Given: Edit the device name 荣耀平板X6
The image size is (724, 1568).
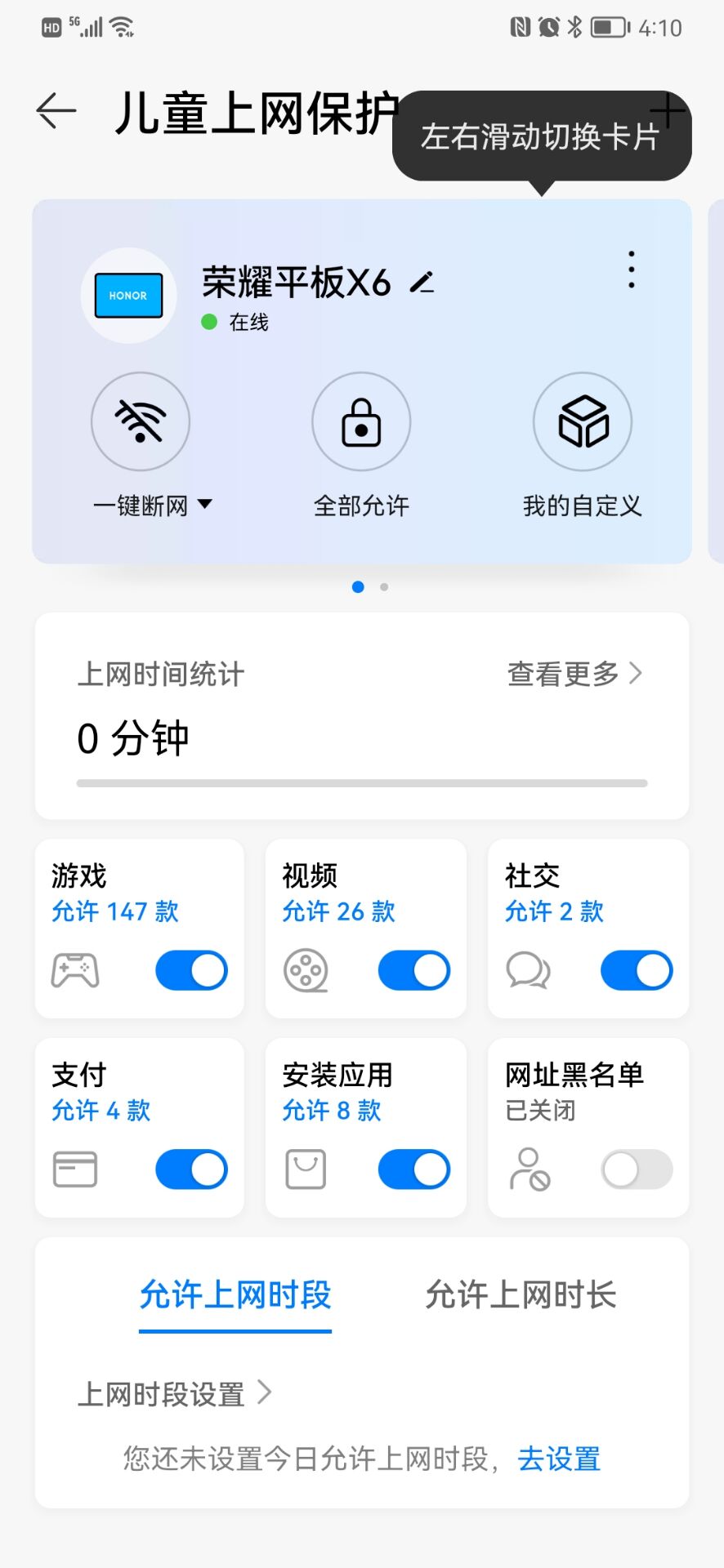Looking at the screenshot, I should click(x=422, y=283).
